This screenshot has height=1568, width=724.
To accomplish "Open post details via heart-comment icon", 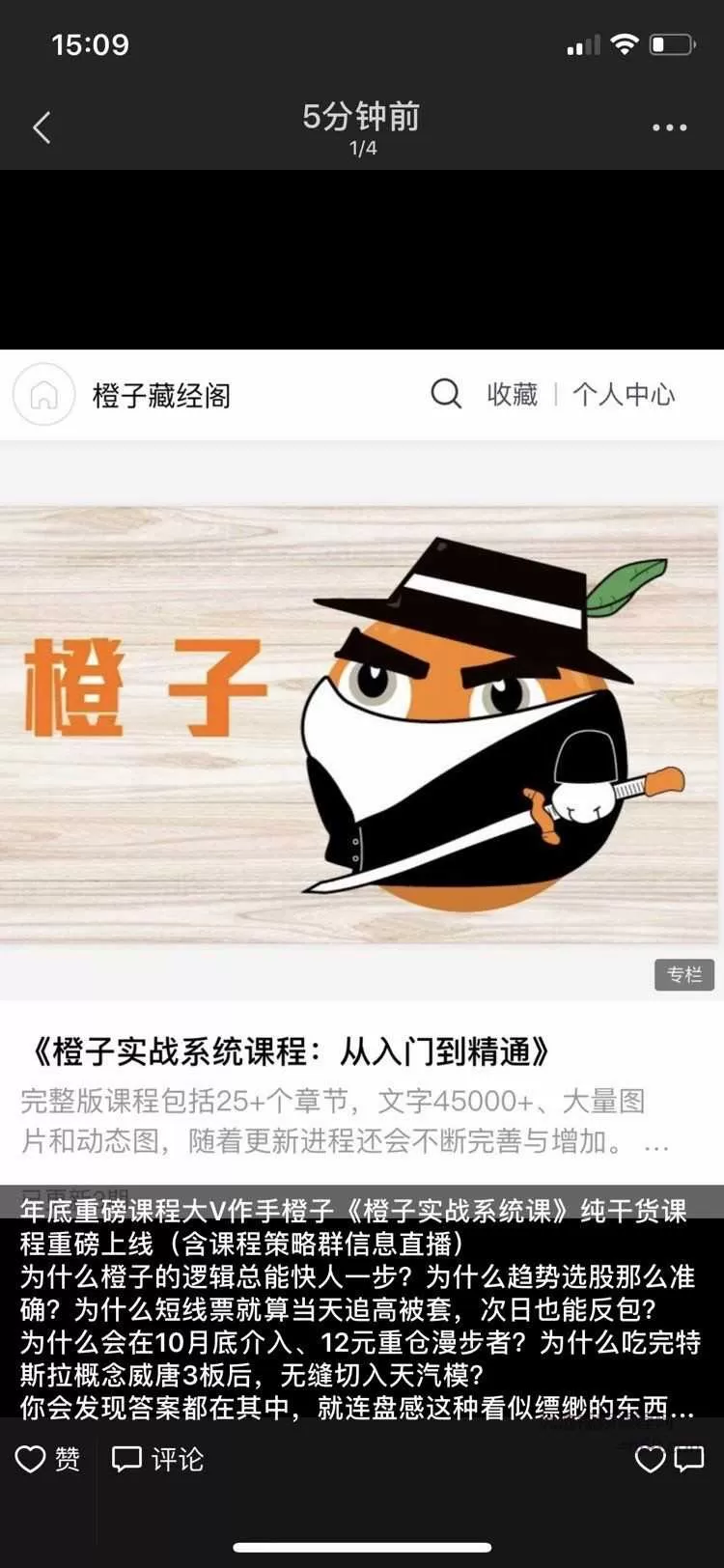I will 669,1459.
